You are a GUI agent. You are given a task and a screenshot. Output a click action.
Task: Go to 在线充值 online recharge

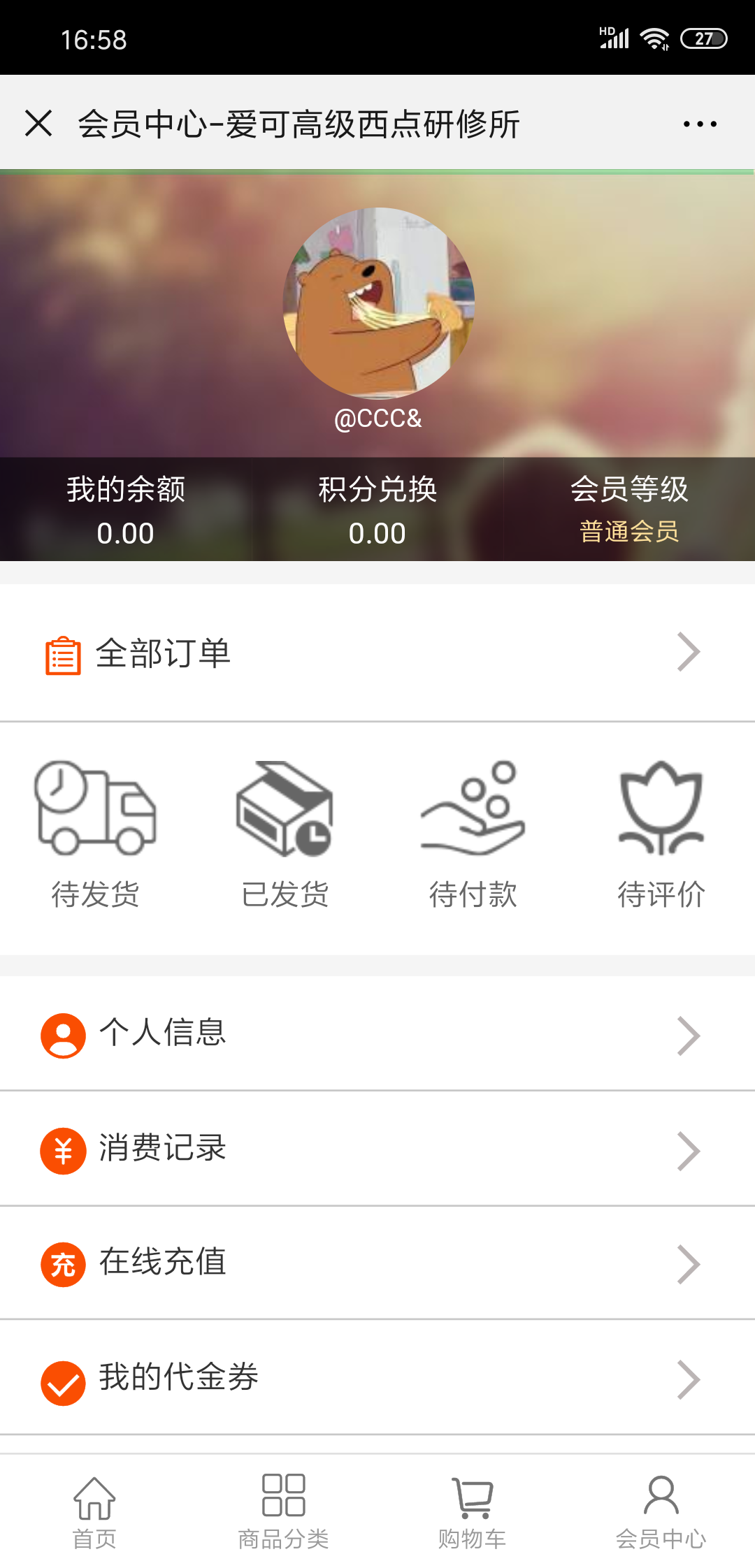377,1263
